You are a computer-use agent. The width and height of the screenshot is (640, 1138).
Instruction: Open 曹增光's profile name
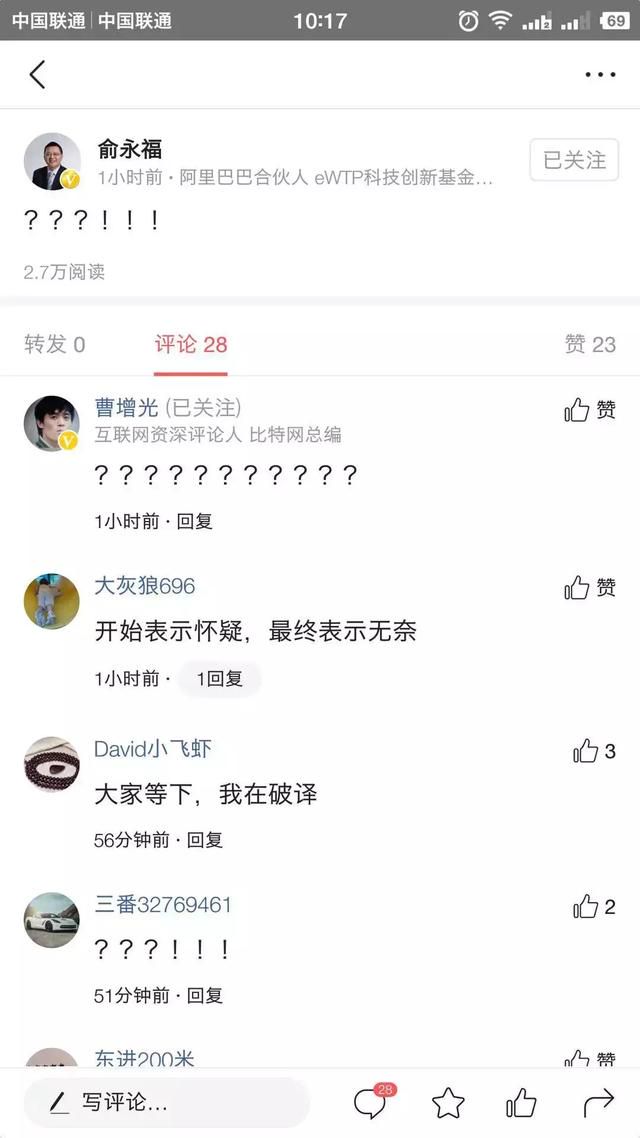click(126, 408)
